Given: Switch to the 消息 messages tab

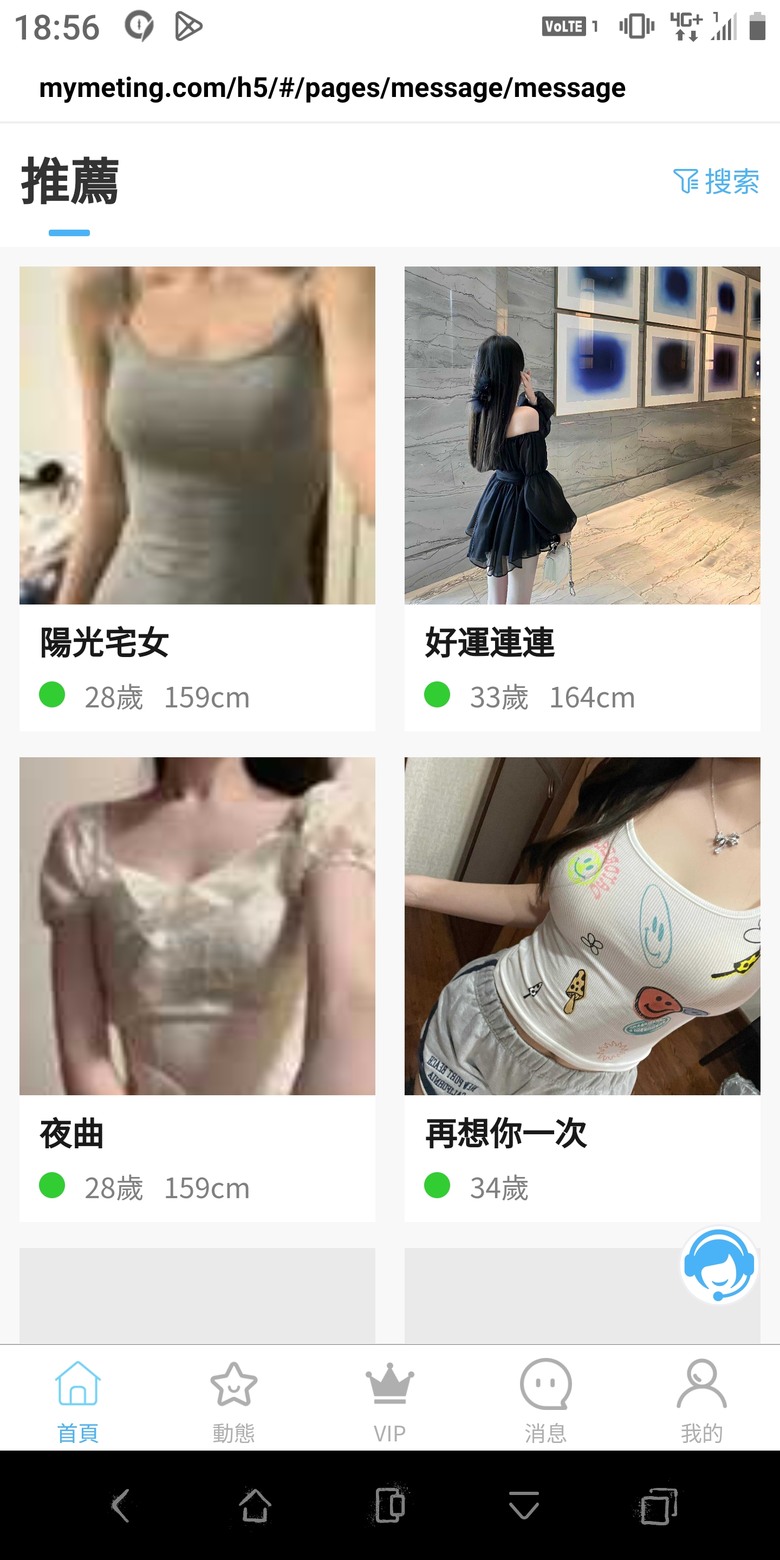Looking at the screenshot, I should 546,1401.
